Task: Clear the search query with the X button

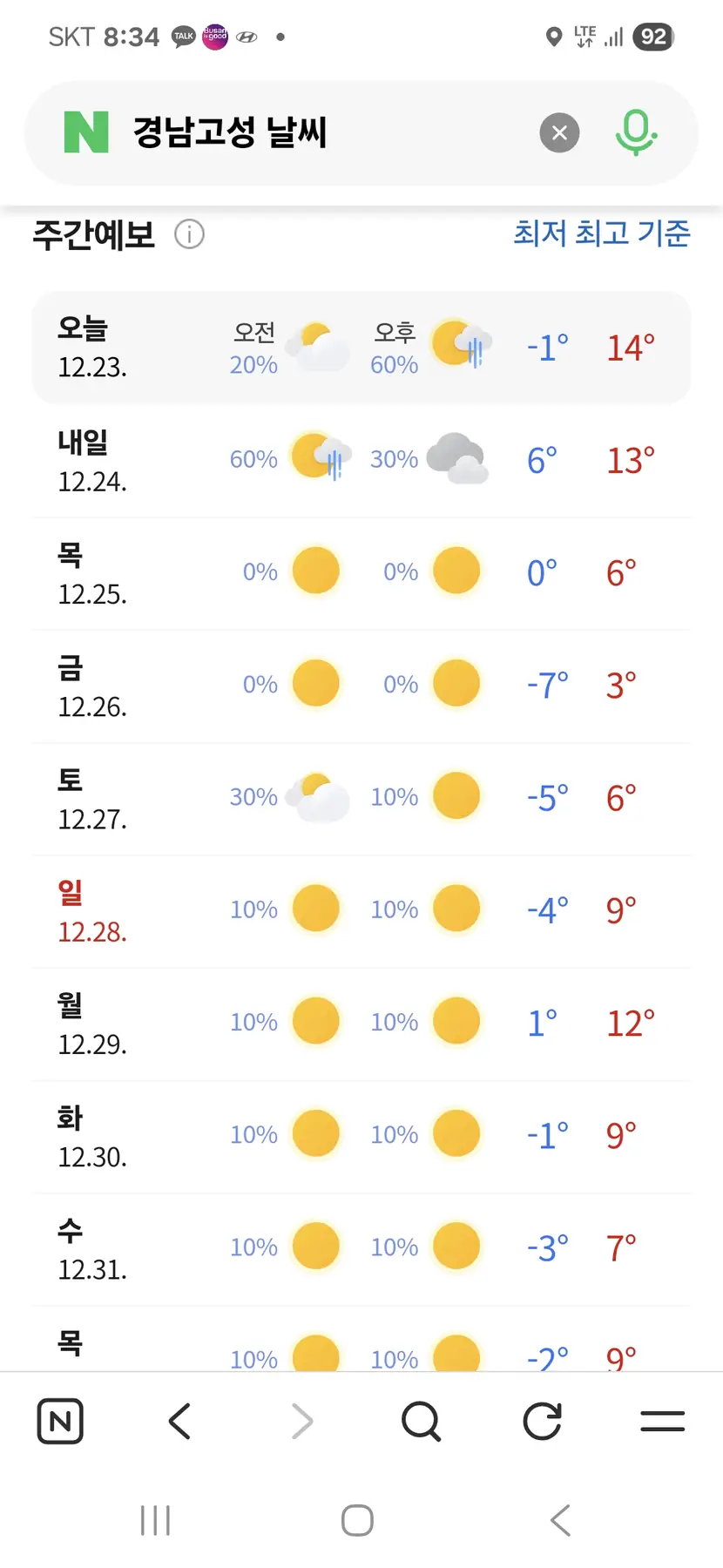Action: [x=559, y=133]
